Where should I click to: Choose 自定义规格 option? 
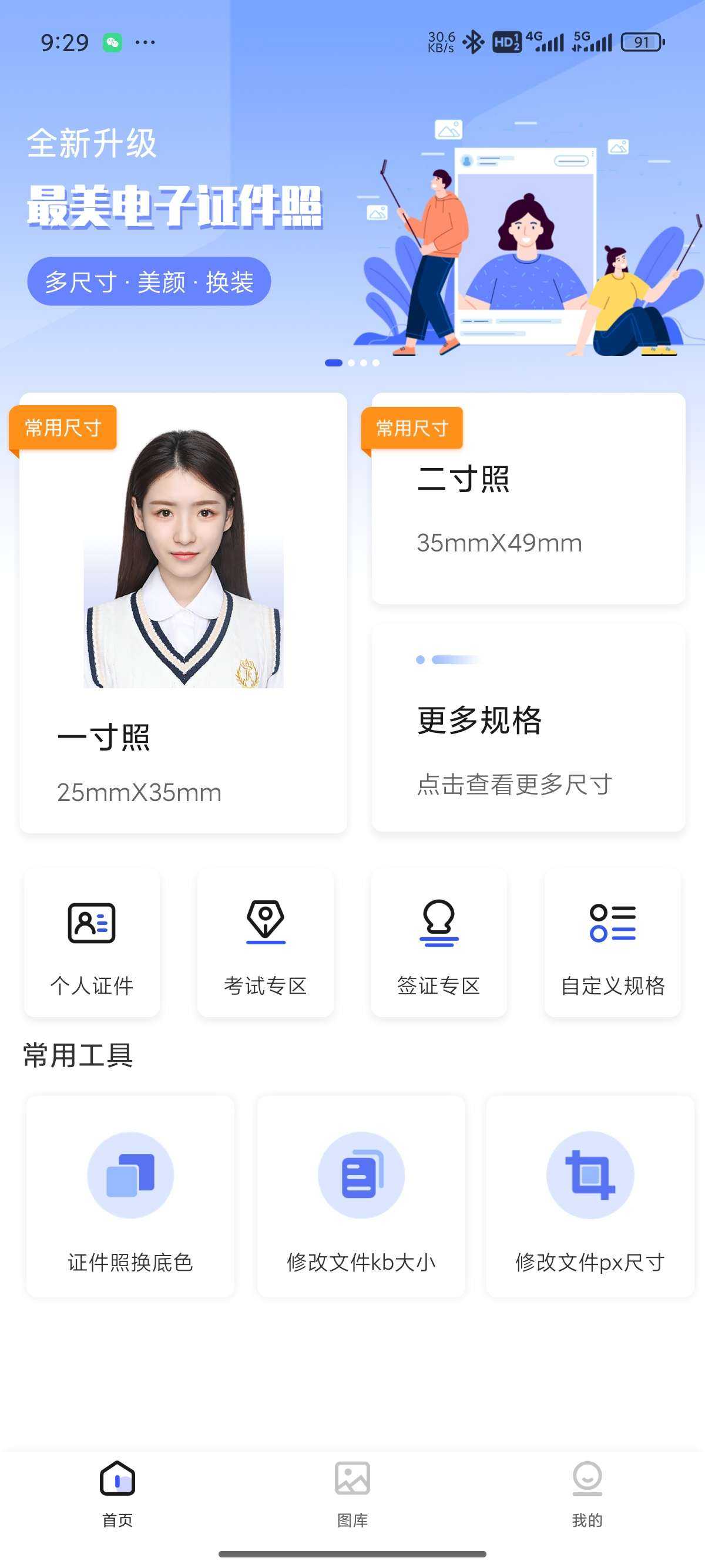[612, 942]
